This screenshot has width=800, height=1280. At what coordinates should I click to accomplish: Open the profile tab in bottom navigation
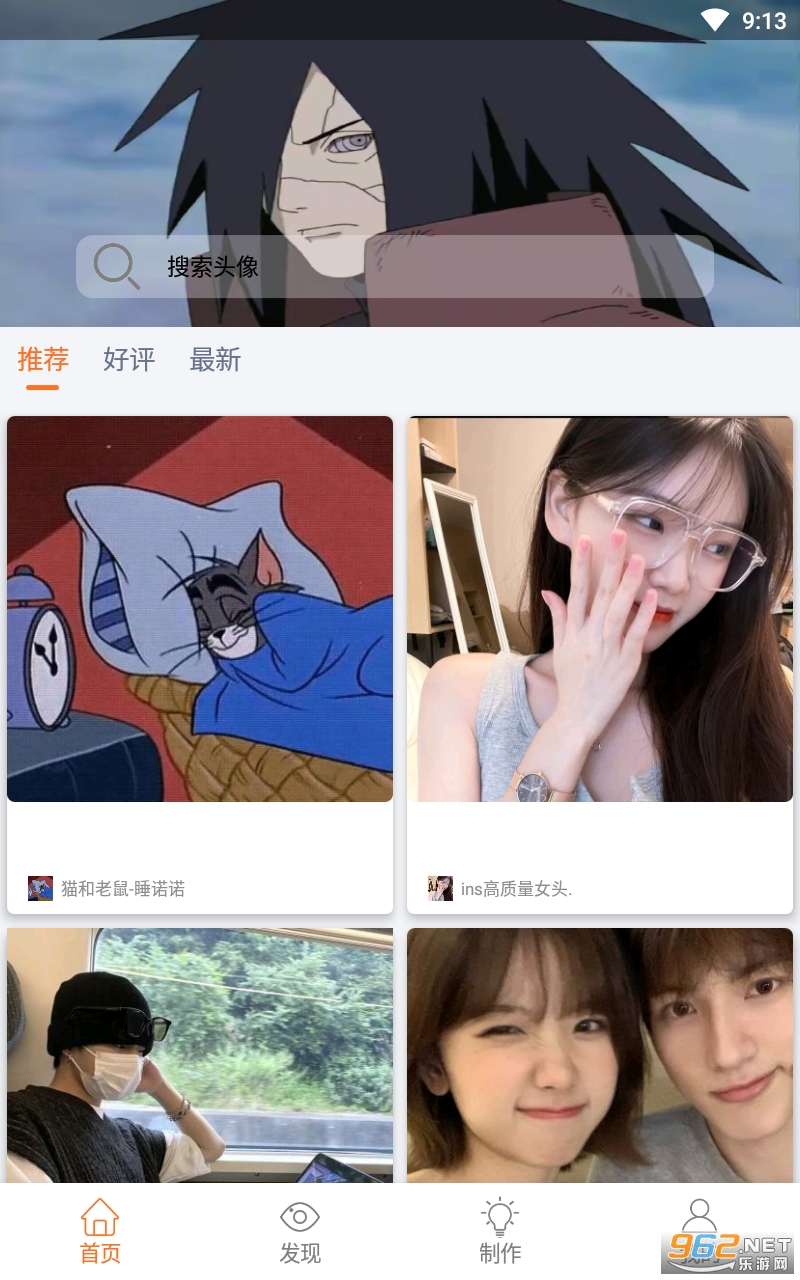700,1232
